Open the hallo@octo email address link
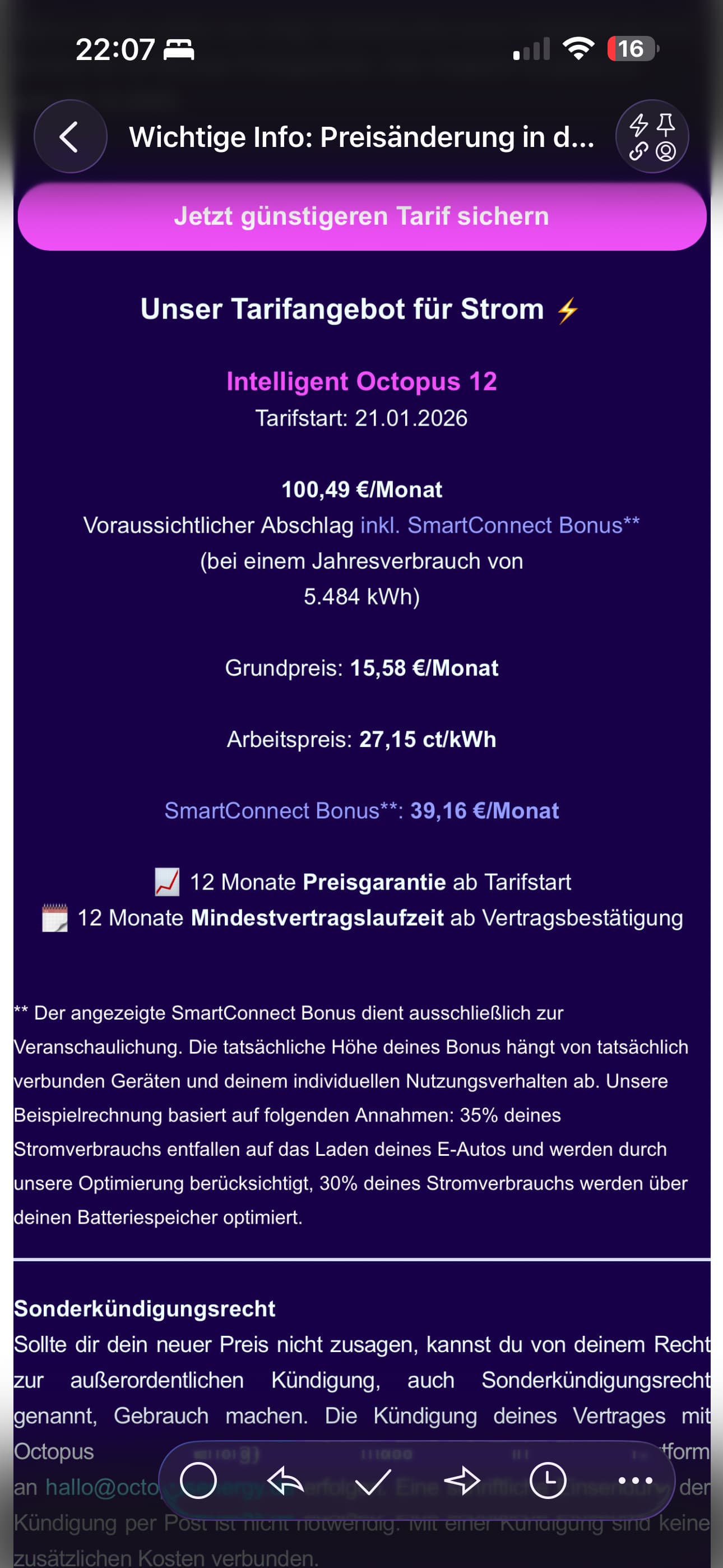This screenshot has height=1568, width=723. 100,1487
